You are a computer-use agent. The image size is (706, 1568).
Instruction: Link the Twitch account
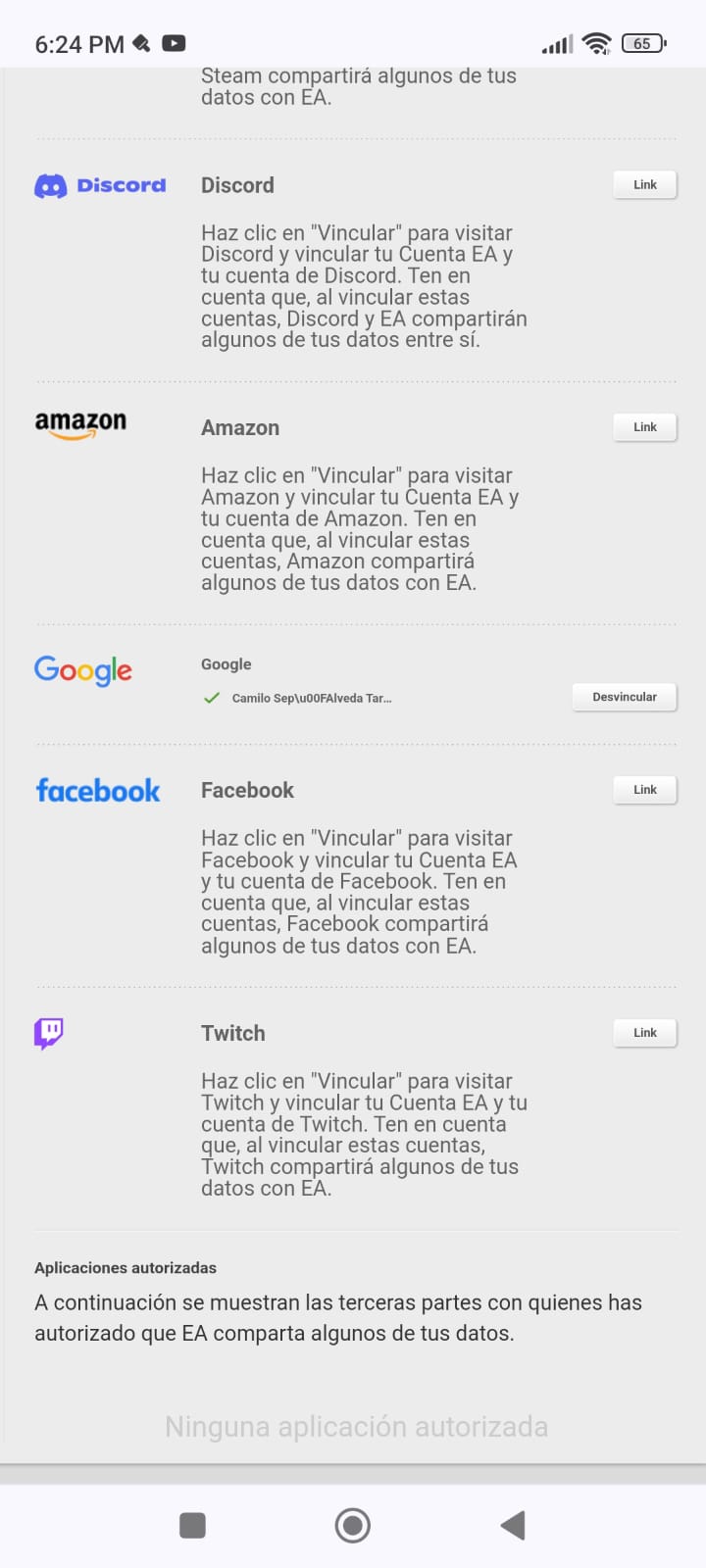[644, 1033]
